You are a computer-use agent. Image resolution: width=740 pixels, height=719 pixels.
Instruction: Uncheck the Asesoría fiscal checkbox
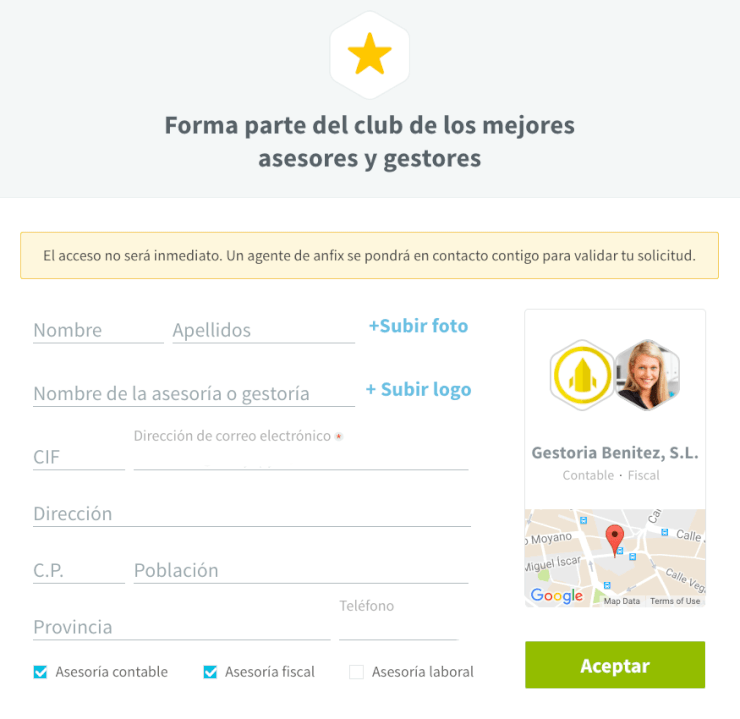[210, 672]
